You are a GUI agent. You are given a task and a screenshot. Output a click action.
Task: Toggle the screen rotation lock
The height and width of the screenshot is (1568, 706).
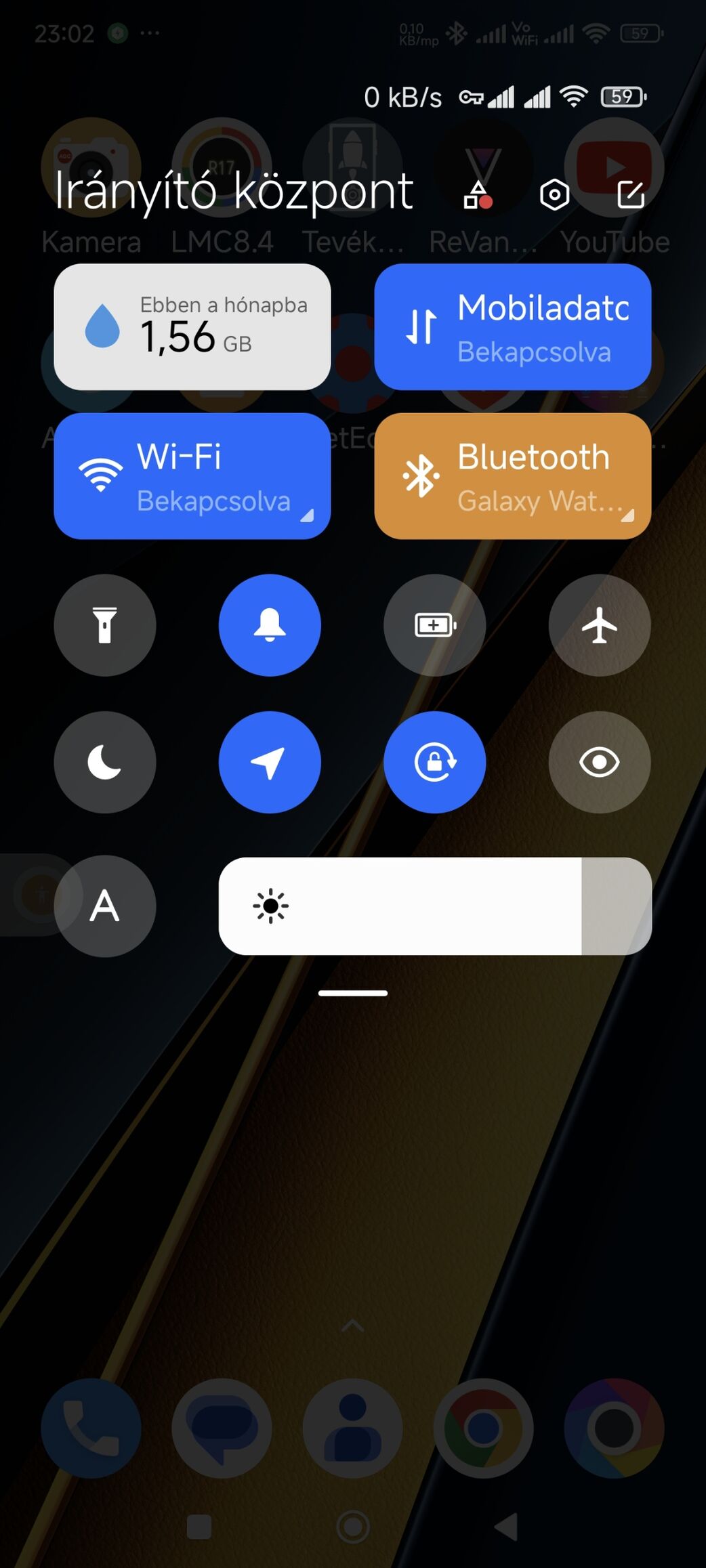(x=435, y=762)
